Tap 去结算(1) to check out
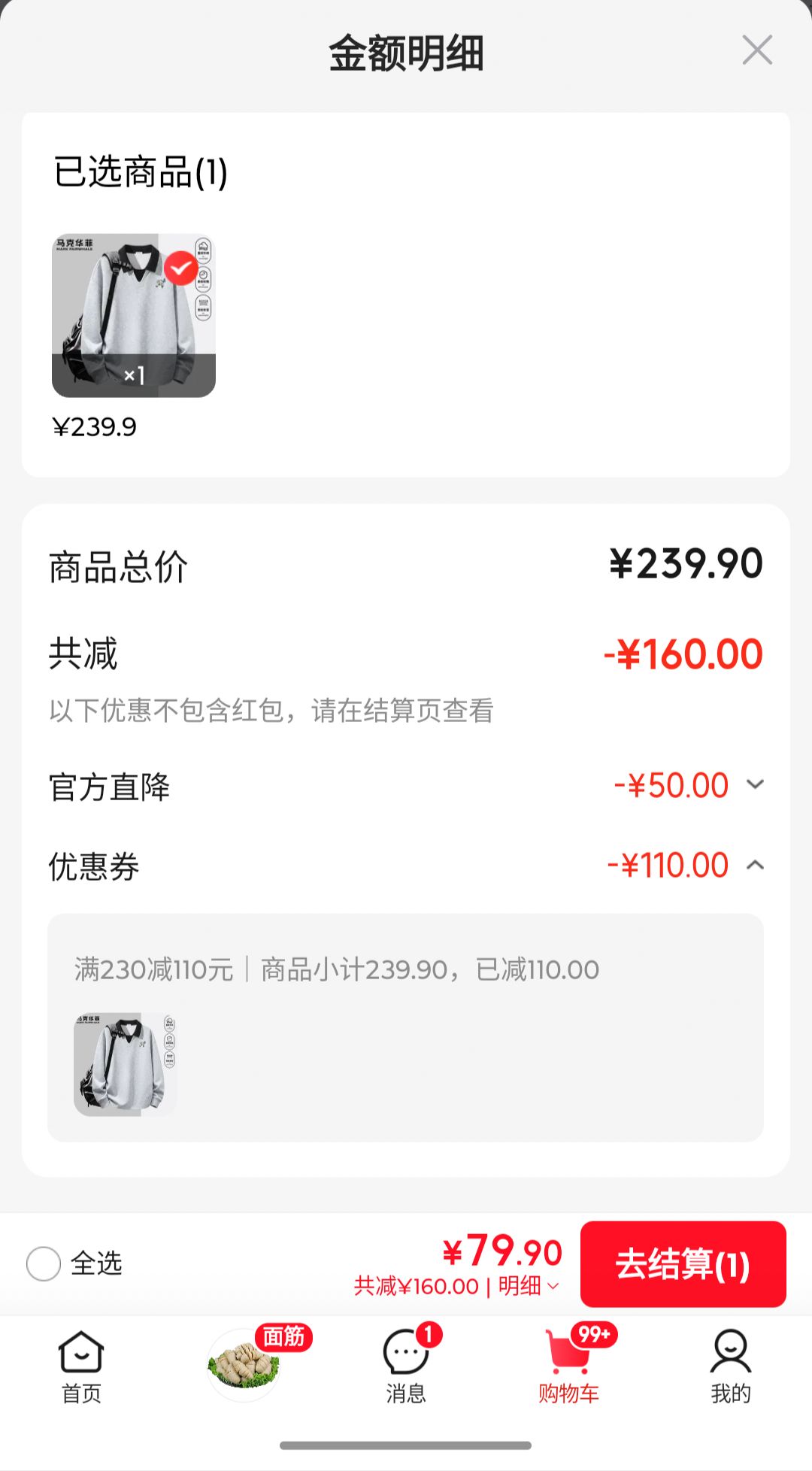Screen dimensions: 812x1471 point(683,1264)
